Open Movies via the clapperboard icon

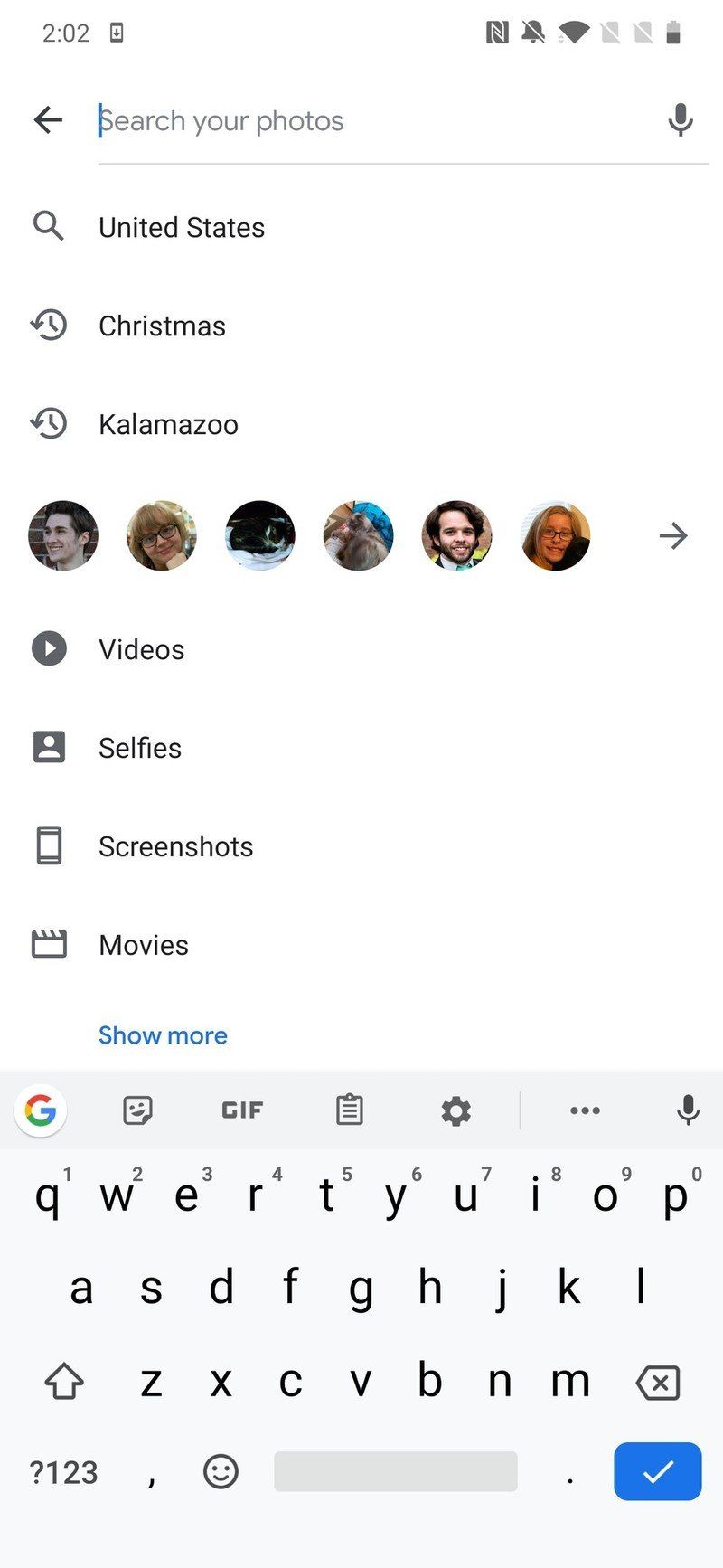(49, 944)
